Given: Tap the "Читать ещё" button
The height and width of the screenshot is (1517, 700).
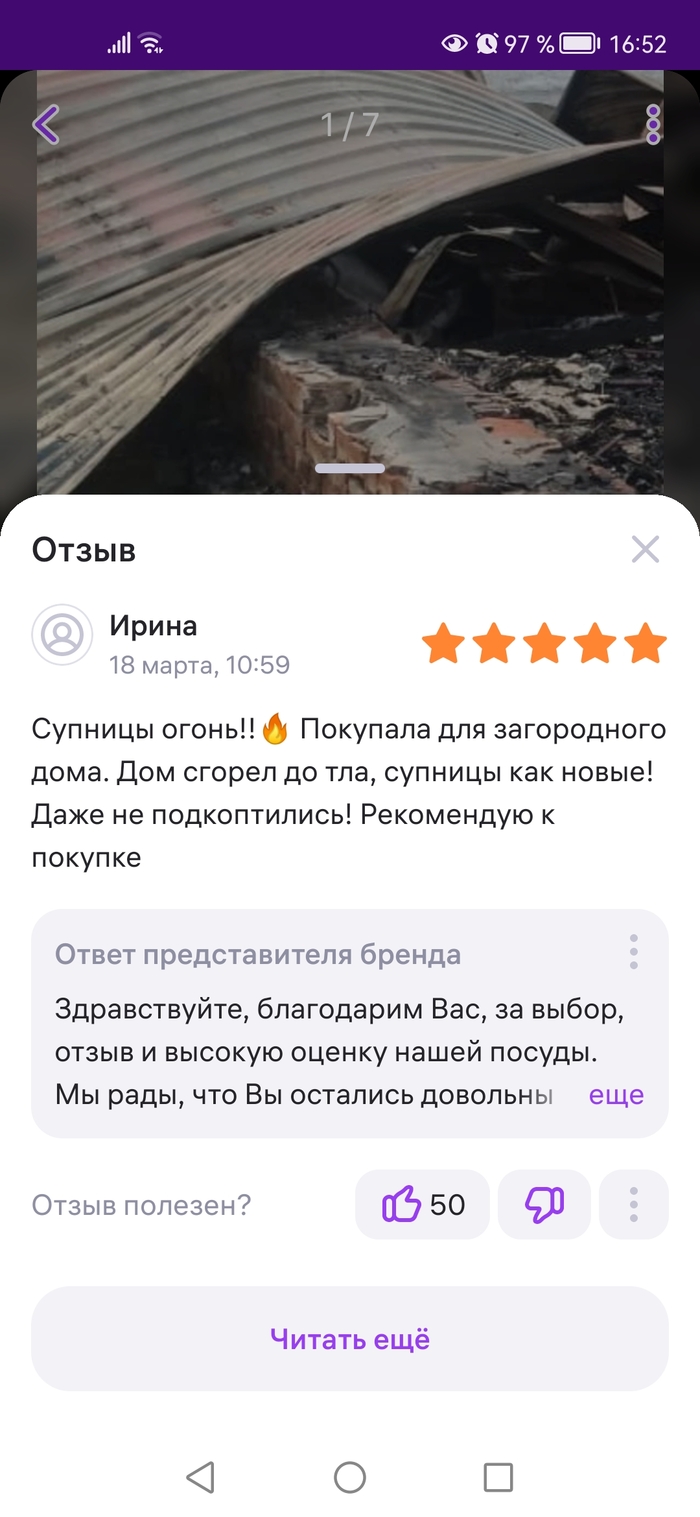Looking at the screenshot, I should coord(350,1339).
